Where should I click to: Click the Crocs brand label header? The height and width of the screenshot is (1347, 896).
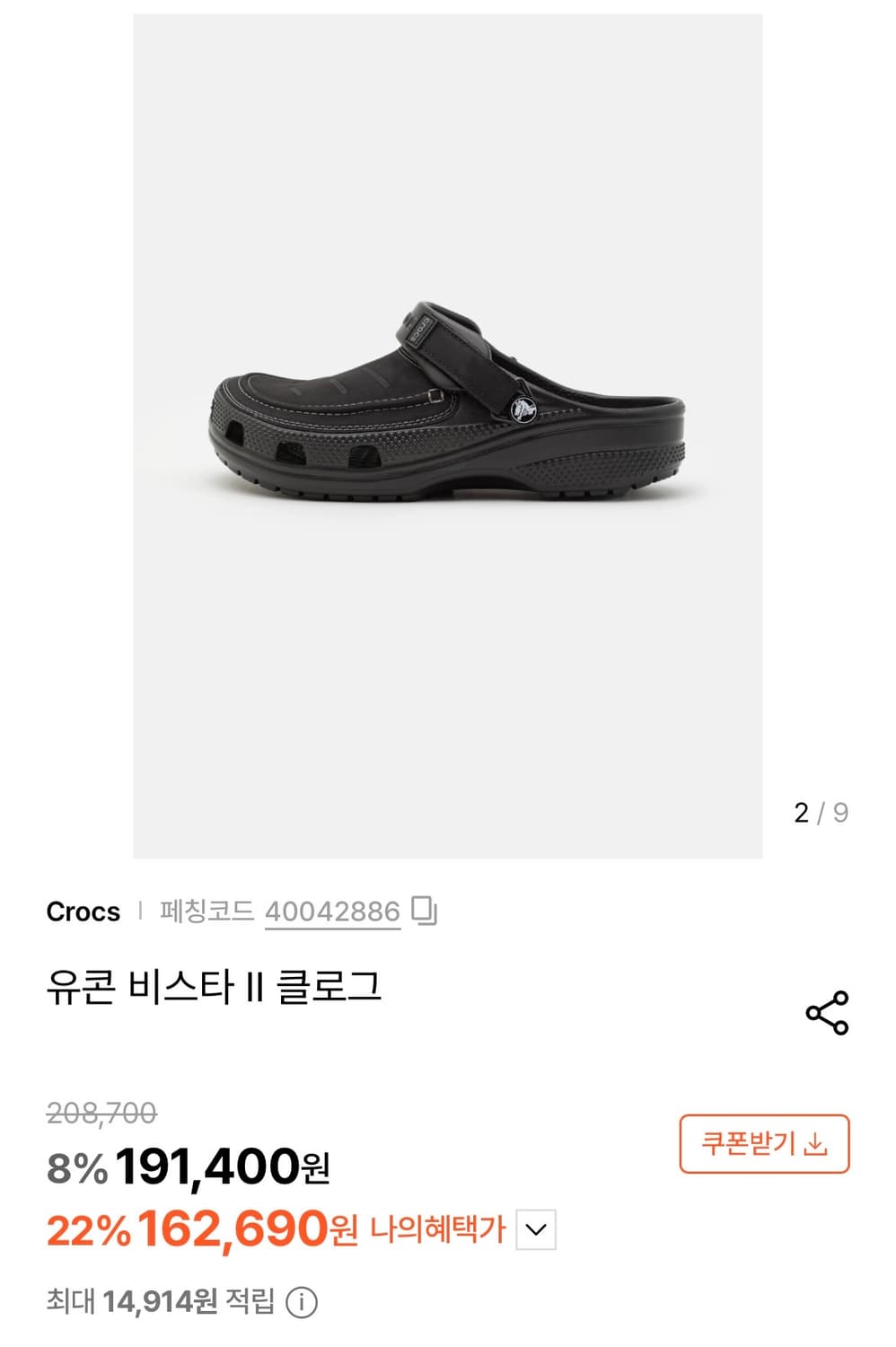pos(83,910)
